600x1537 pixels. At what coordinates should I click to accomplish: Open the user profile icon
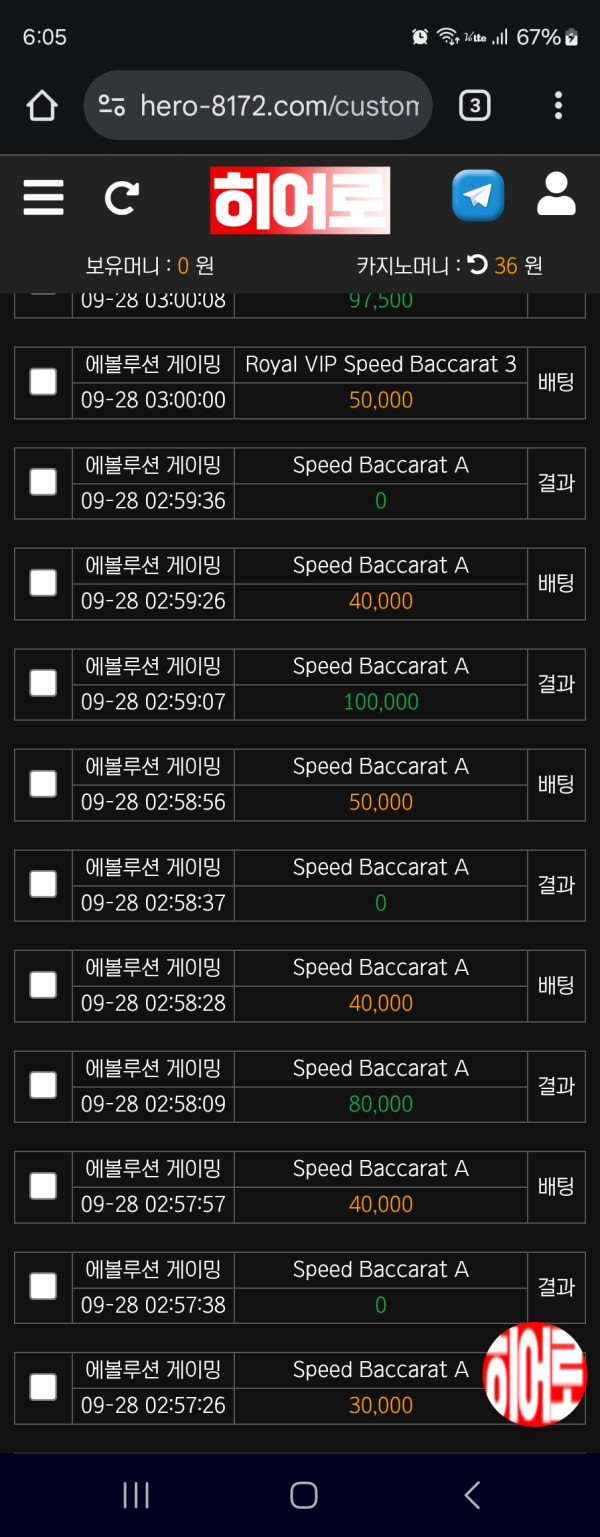pyautogui.click(x=556, y=195)
